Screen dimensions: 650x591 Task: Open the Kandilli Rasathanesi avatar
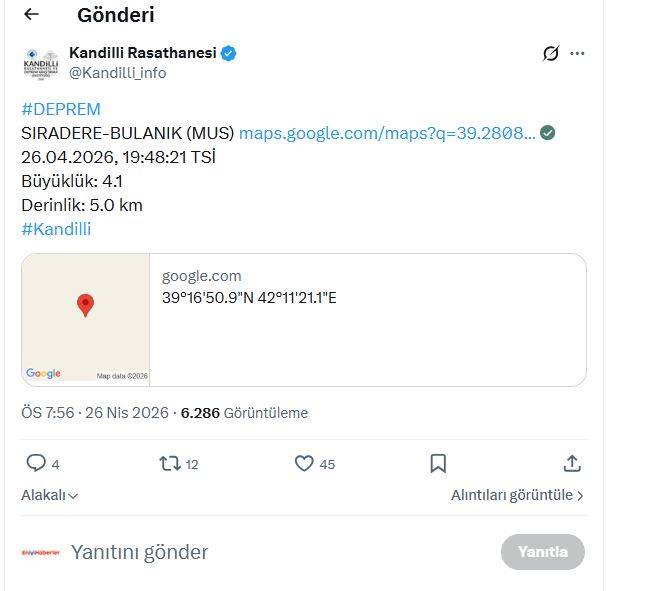(41, 63)
